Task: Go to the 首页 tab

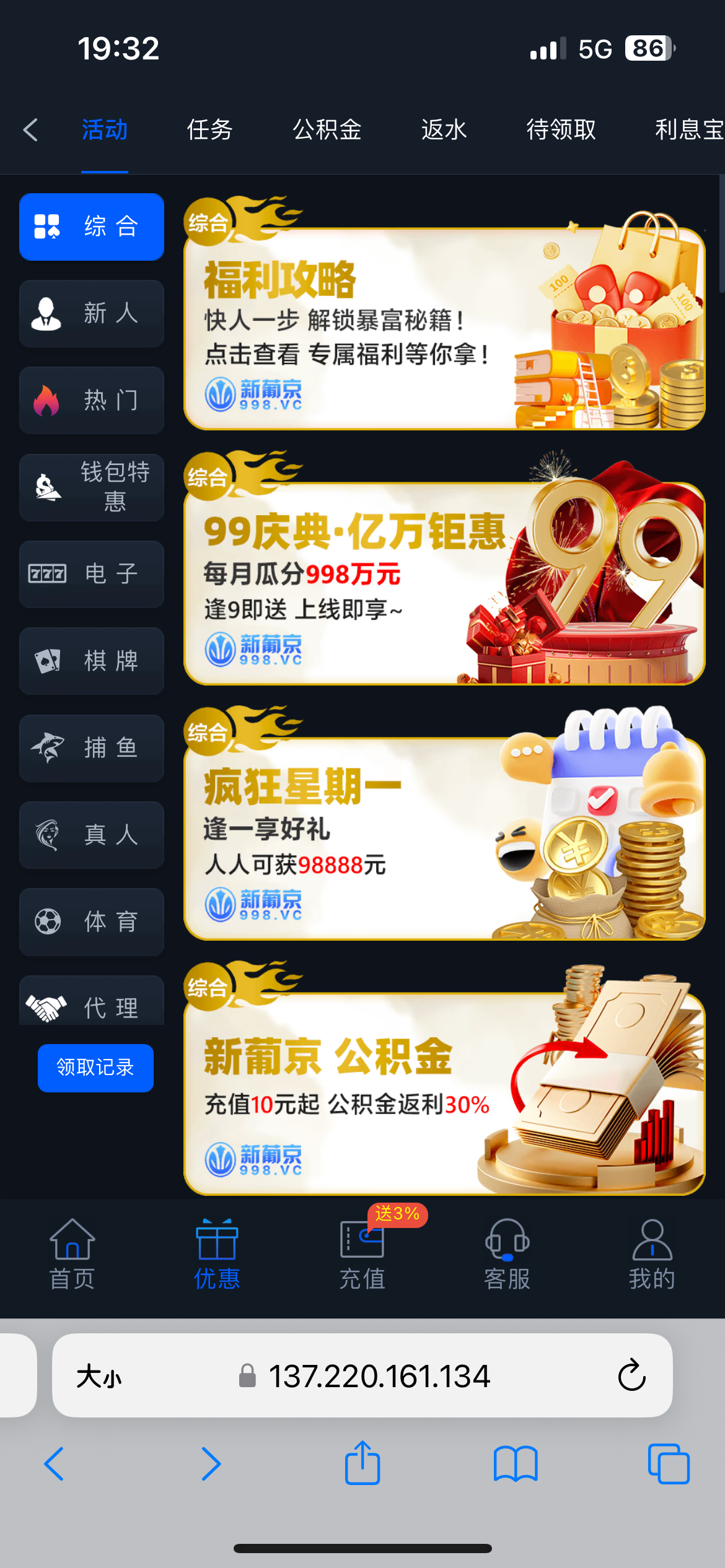Action: (x=72, y=1255)
